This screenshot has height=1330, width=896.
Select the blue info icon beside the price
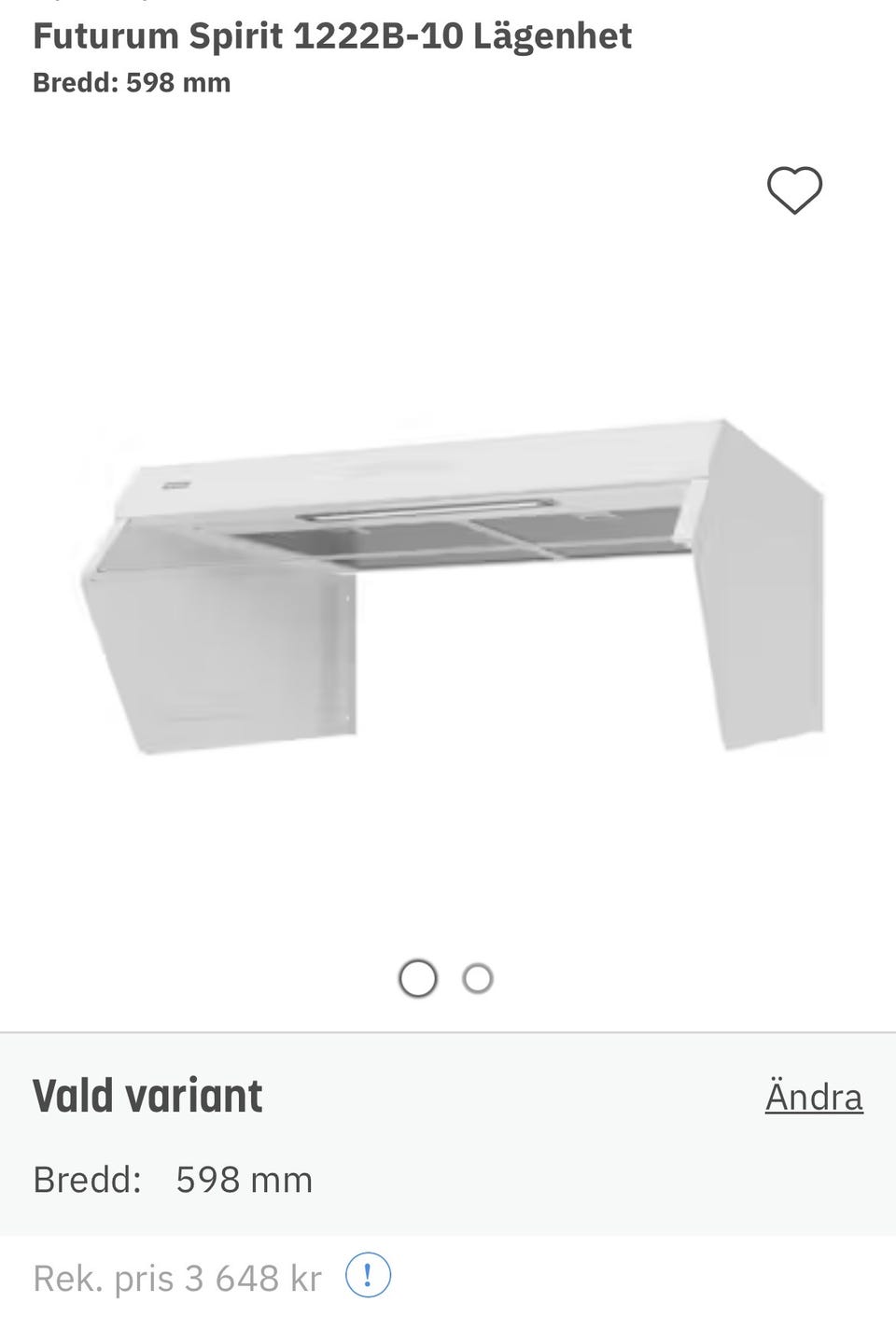tap(368, 1275)
